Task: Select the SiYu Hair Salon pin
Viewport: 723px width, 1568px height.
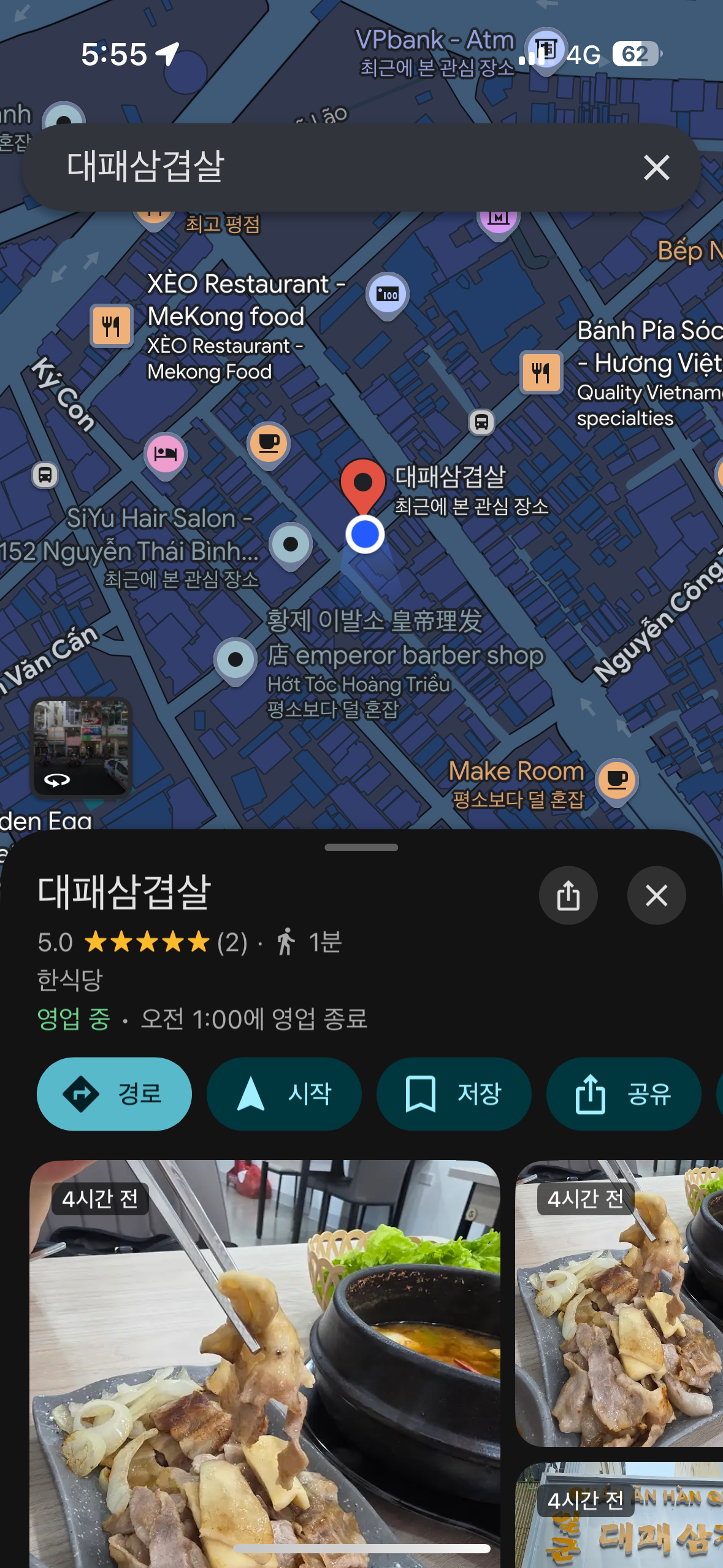Action: tap(291, 544)
